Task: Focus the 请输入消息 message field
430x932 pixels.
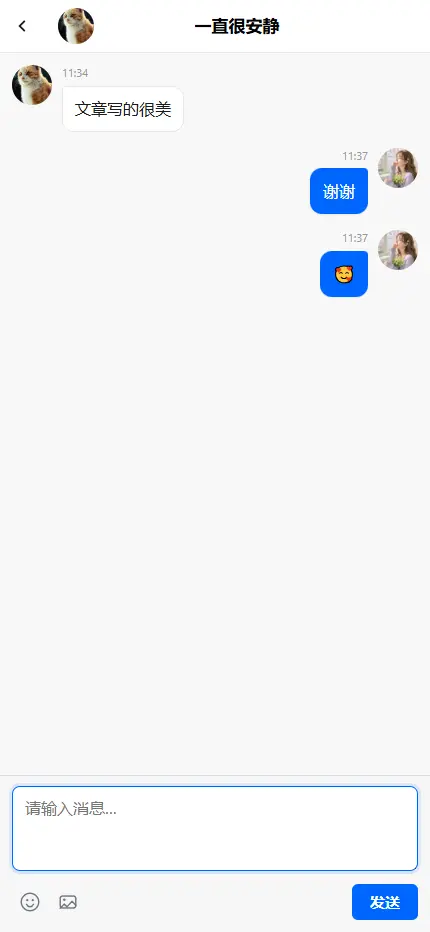Action: (x=215, y=829)
